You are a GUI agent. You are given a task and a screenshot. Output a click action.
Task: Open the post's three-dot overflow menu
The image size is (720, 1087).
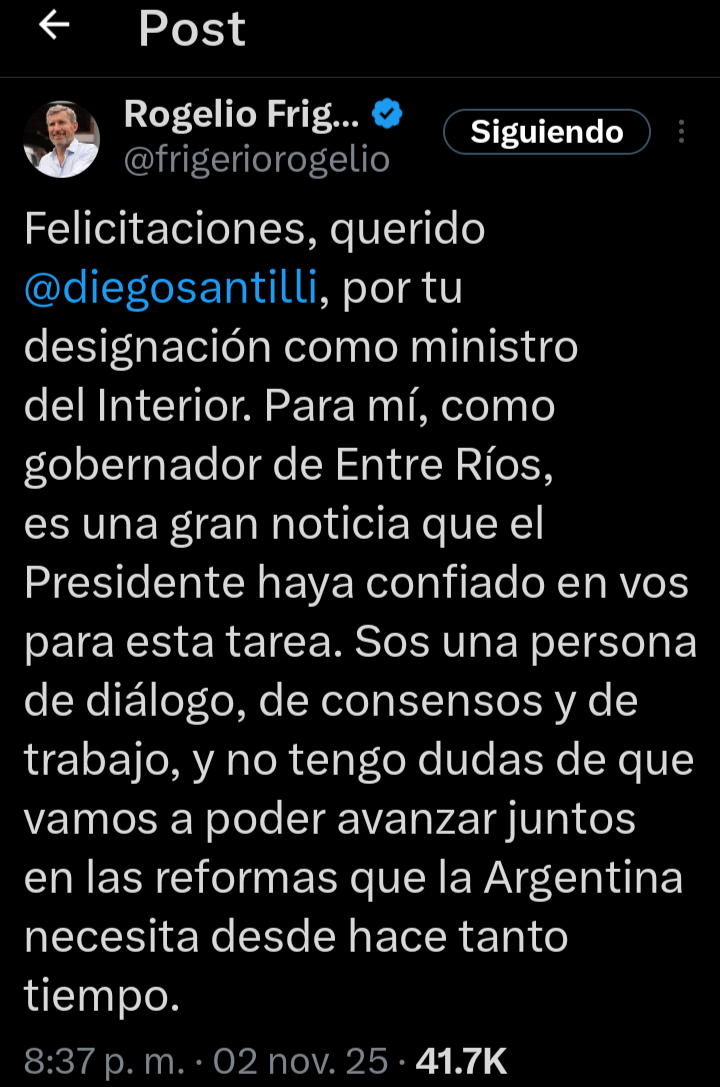681,132
